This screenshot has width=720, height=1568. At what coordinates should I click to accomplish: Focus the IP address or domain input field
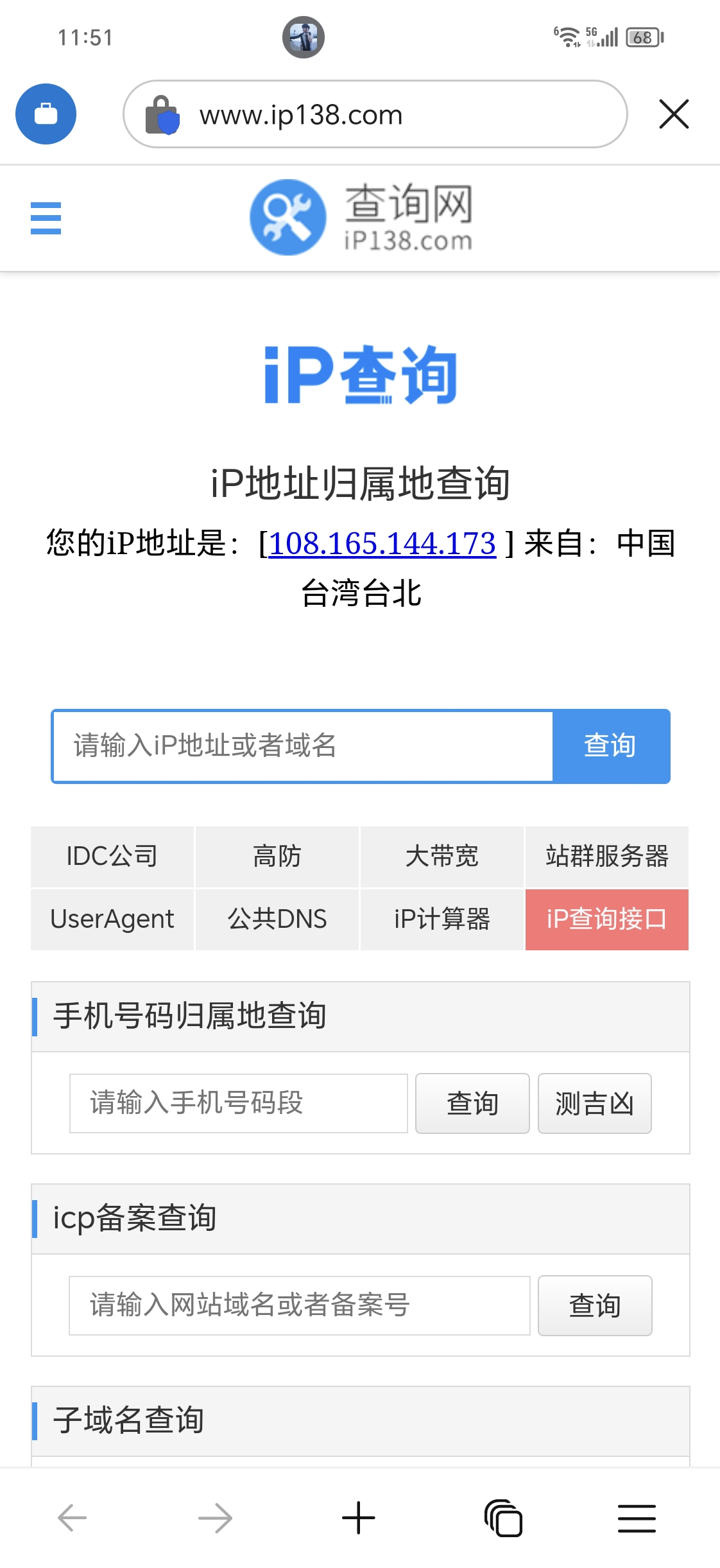tap(302, 746)
